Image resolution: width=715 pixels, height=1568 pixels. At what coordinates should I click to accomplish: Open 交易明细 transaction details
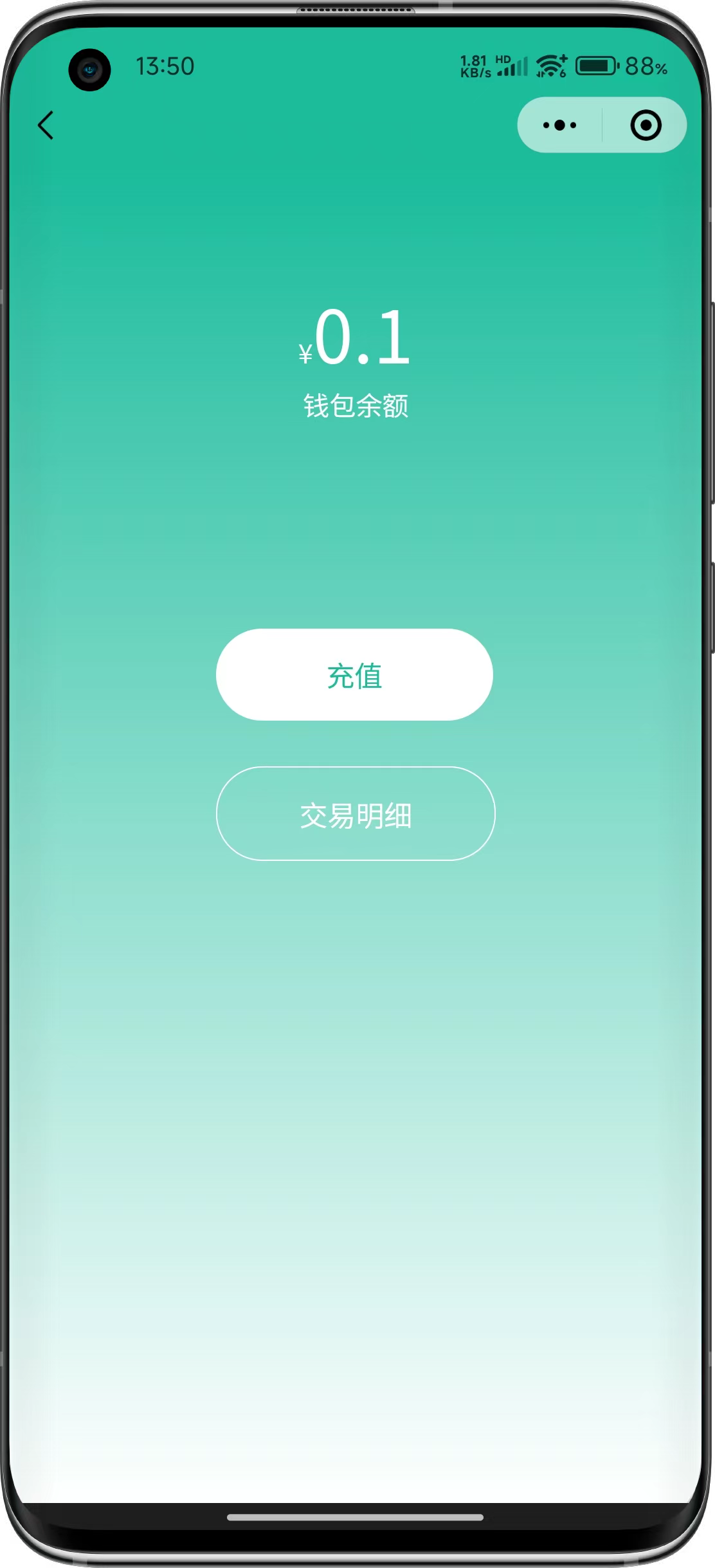356,814
